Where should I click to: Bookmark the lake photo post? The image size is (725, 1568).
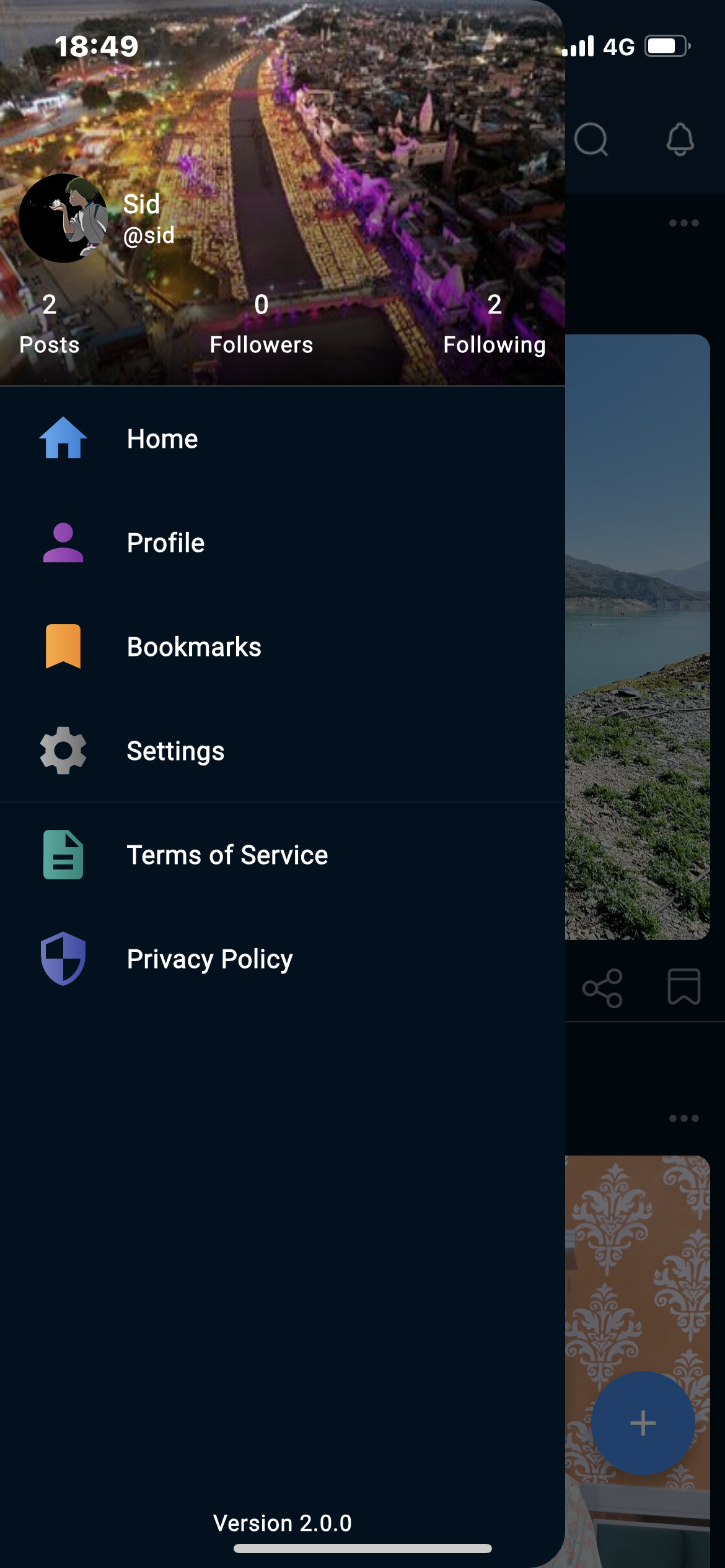[683, 987]
